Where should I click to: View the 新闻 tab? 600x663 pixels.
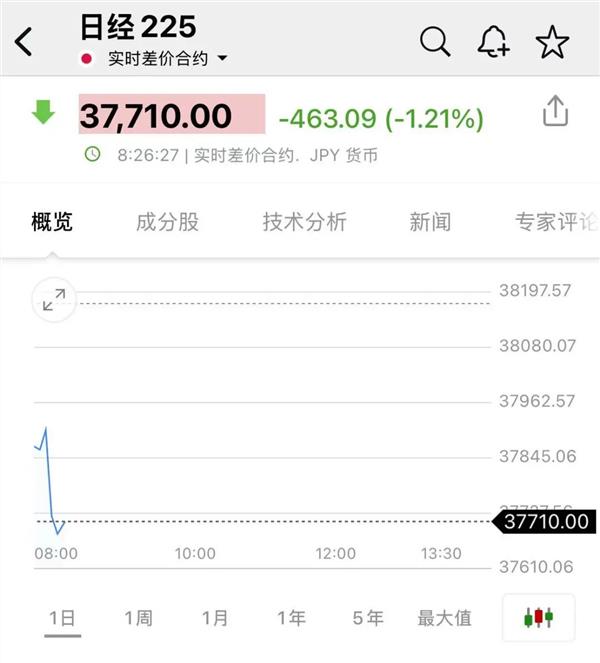point(430,222)
